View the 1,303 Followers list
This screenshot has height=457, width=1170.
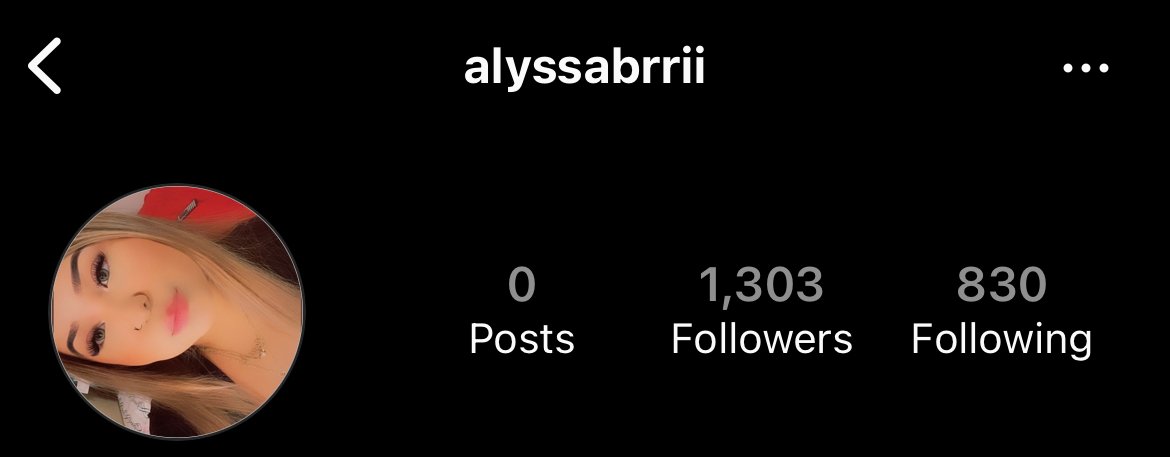click(x=761, y=311)
